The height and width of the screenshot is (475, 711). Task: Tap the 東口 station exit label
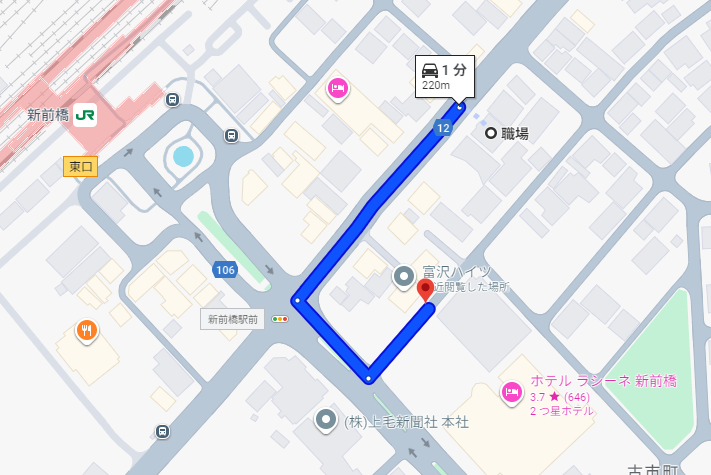[81, 167]
